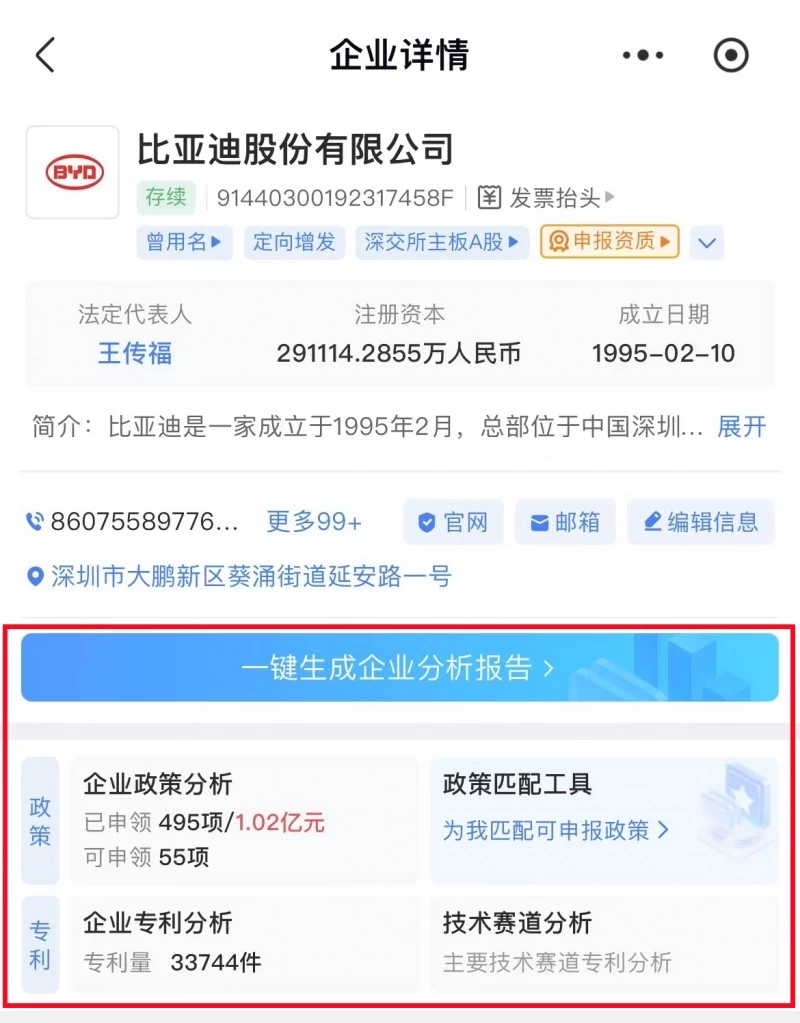
Task: Open 申报资质 tag
Action: pyautogui.click(x=609, y=242)
